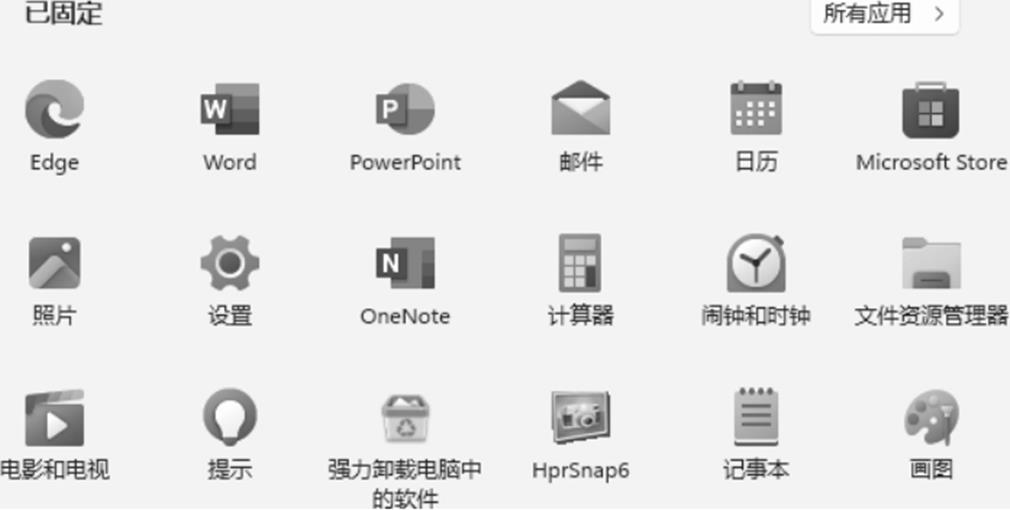Launch Microsoft Store
The height and width of the screenshot is (510, 1010).
[931, 112]
